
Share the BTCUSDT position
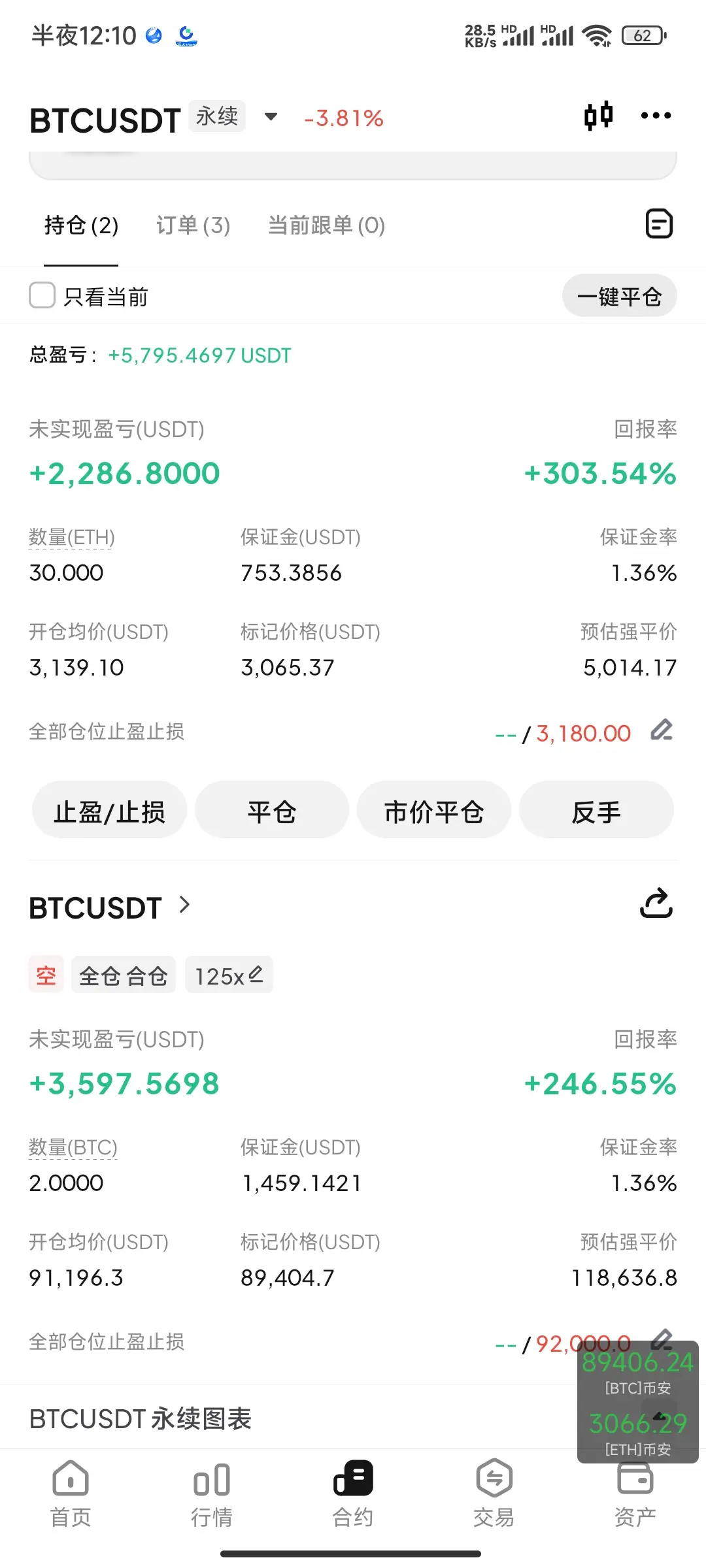coord(656,904)
